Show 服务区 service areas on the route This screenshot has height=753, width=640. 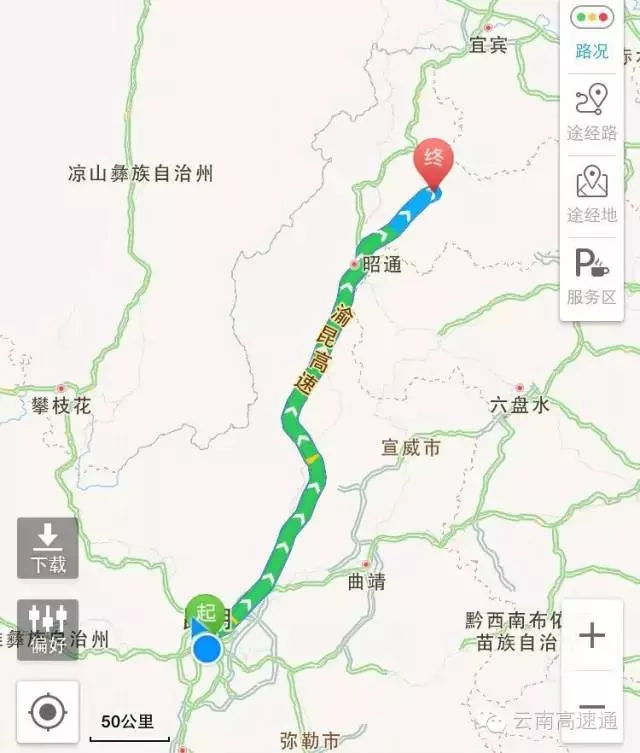pos(592,276)
